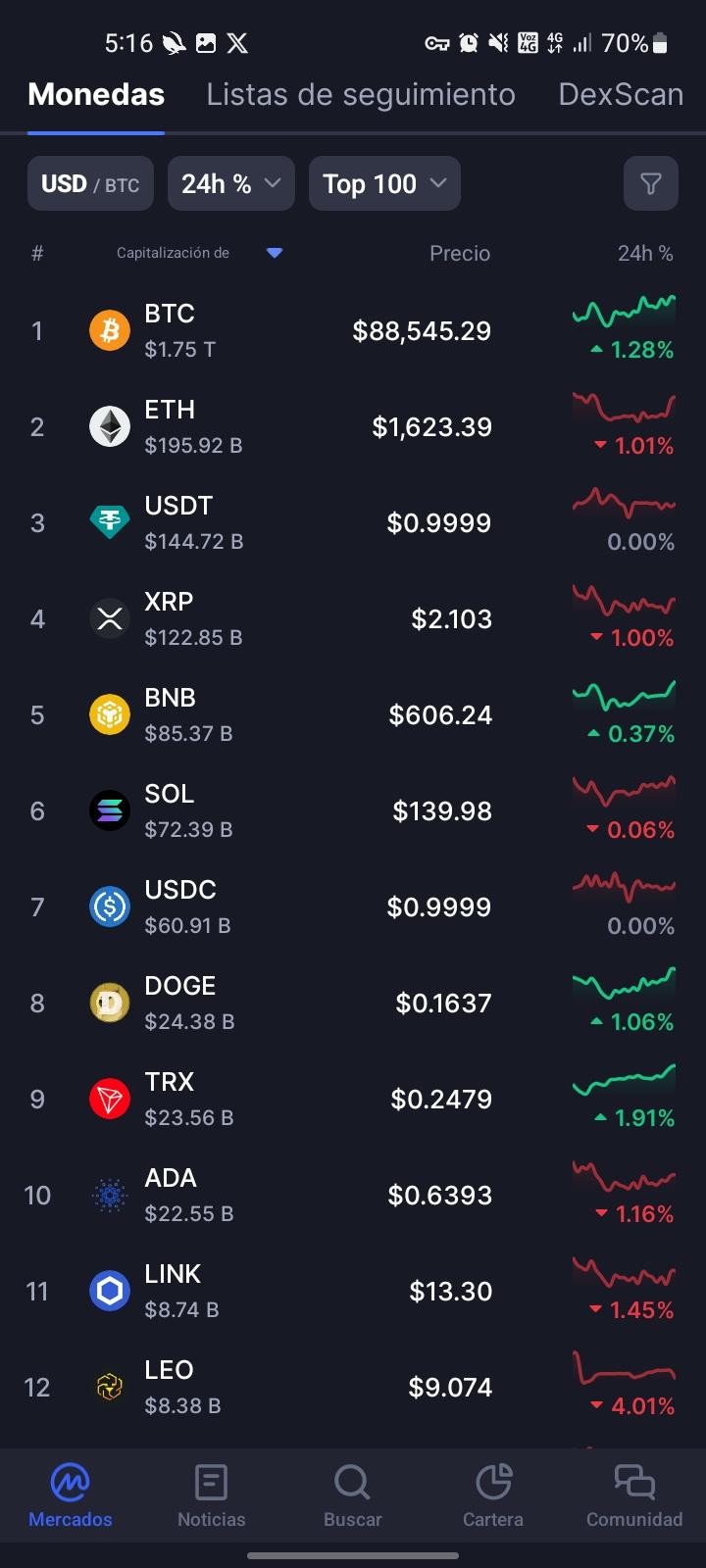Expand the 24h % dropdown

tap(231, 183)
